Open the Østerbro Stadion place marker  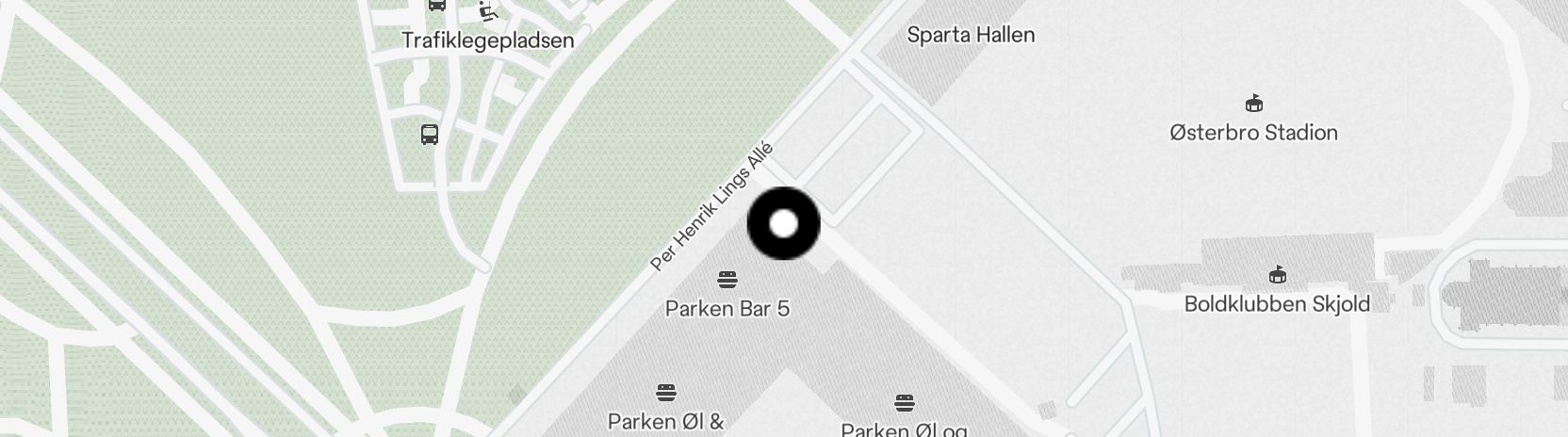(1253, 104)
